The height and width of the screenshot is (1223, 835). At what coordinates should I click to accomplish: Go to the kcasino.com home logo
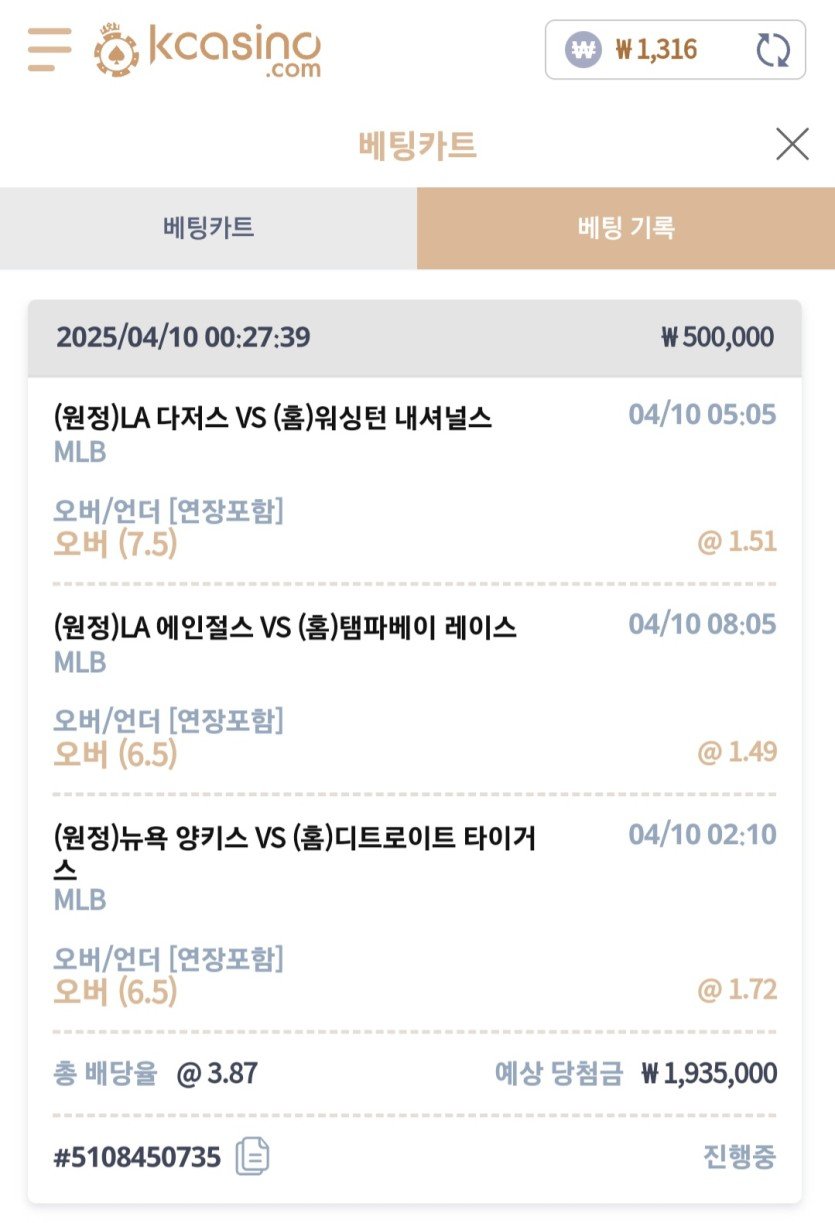click(208, 50)
